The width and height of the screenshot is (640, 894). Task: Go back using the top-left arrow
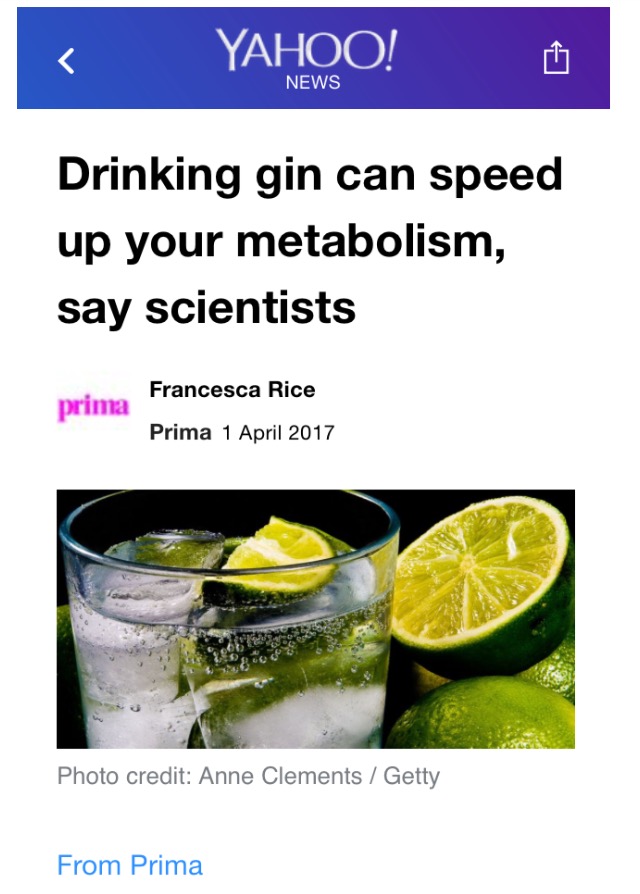pyautogui.click(x=66, y=60)
